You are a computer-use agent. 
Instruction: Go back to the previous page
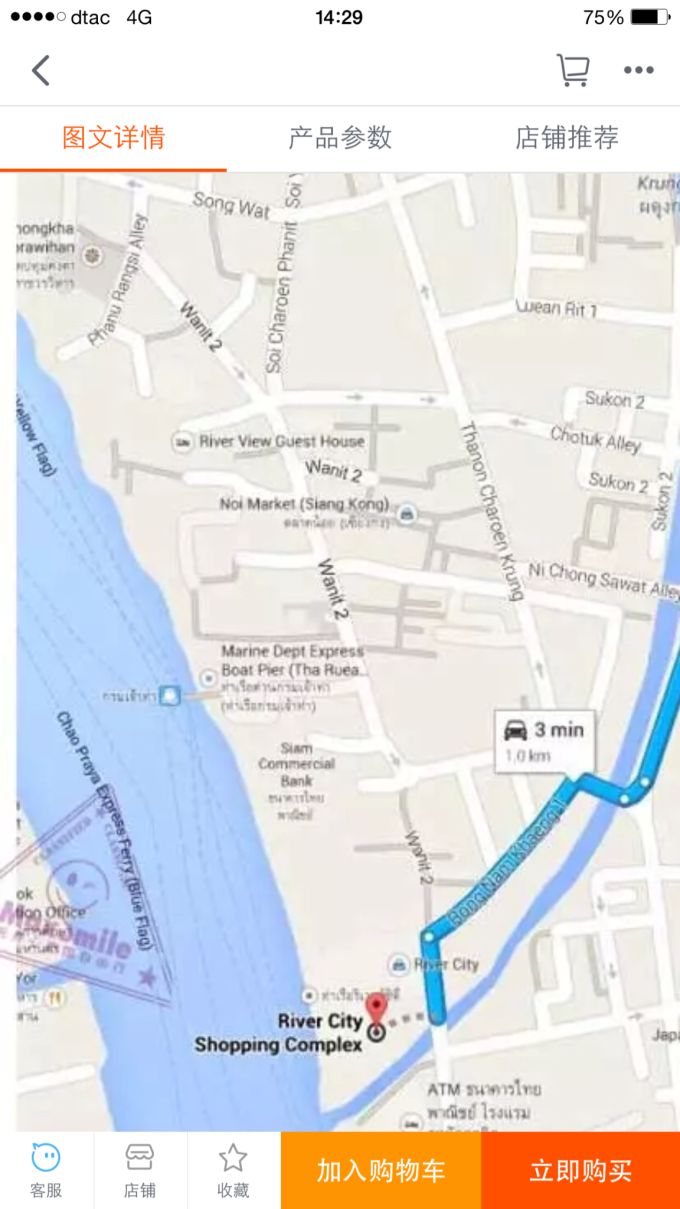pos(40,70)
